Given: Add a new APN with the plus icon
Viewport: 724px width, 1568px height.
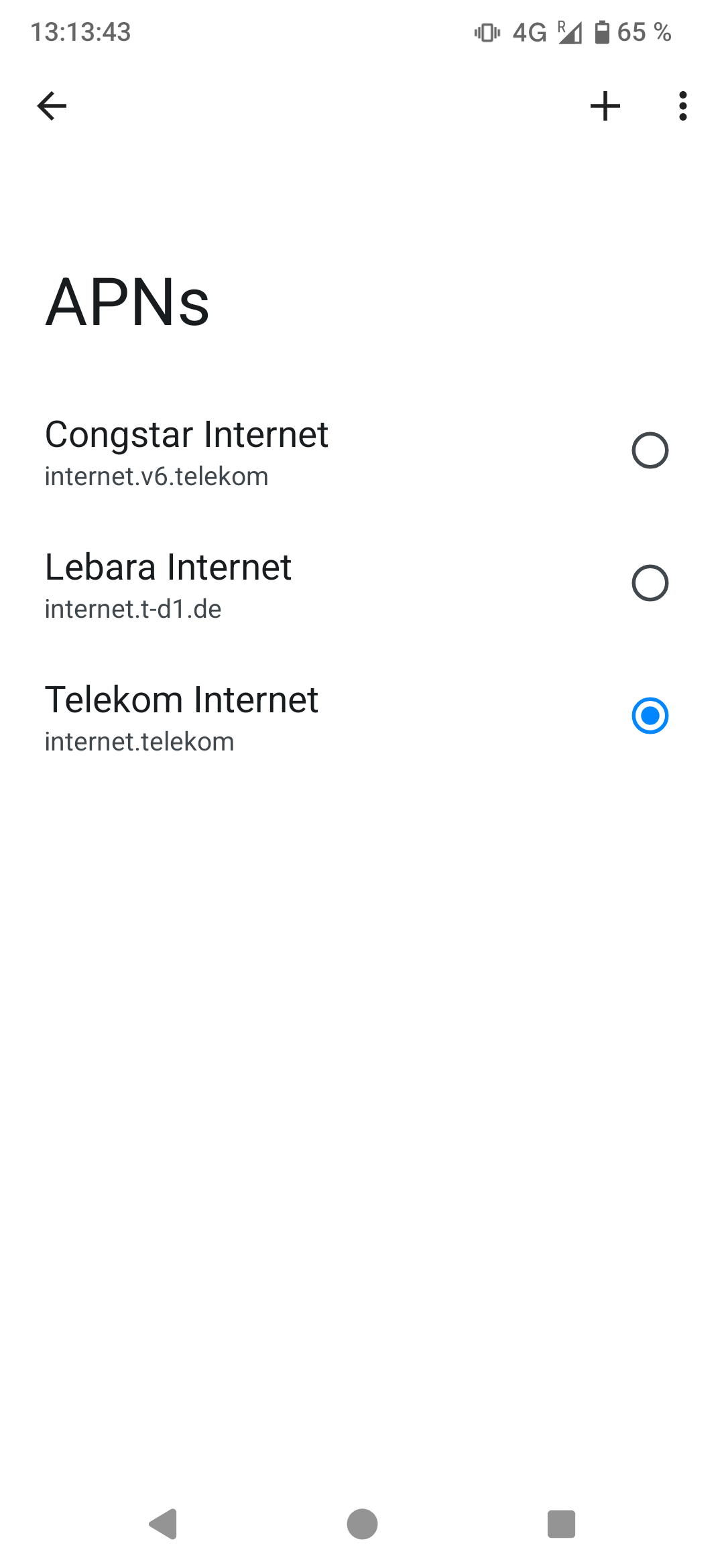Looking at the screenshot, I should 605,106.
